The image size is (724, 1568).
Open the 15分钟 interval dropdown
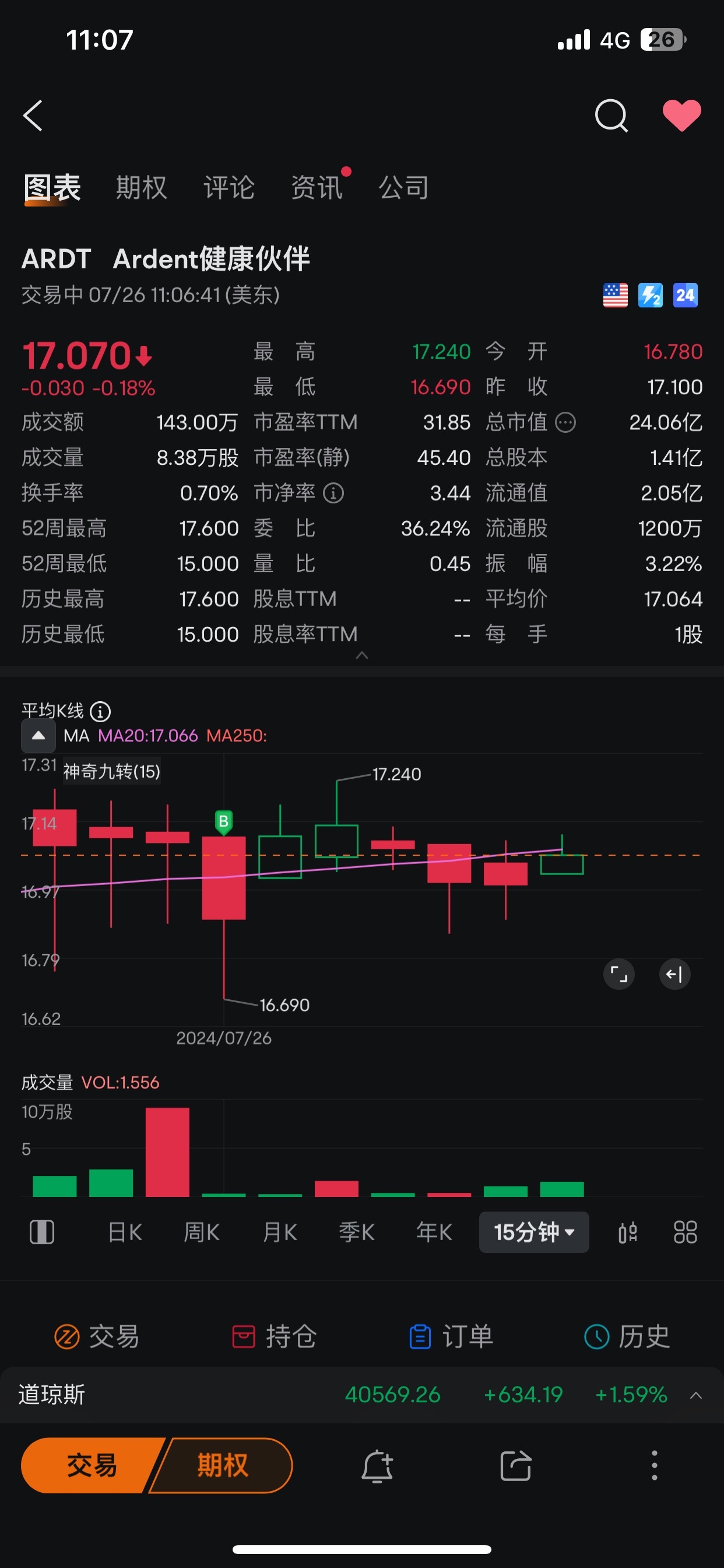[533, 1232]
